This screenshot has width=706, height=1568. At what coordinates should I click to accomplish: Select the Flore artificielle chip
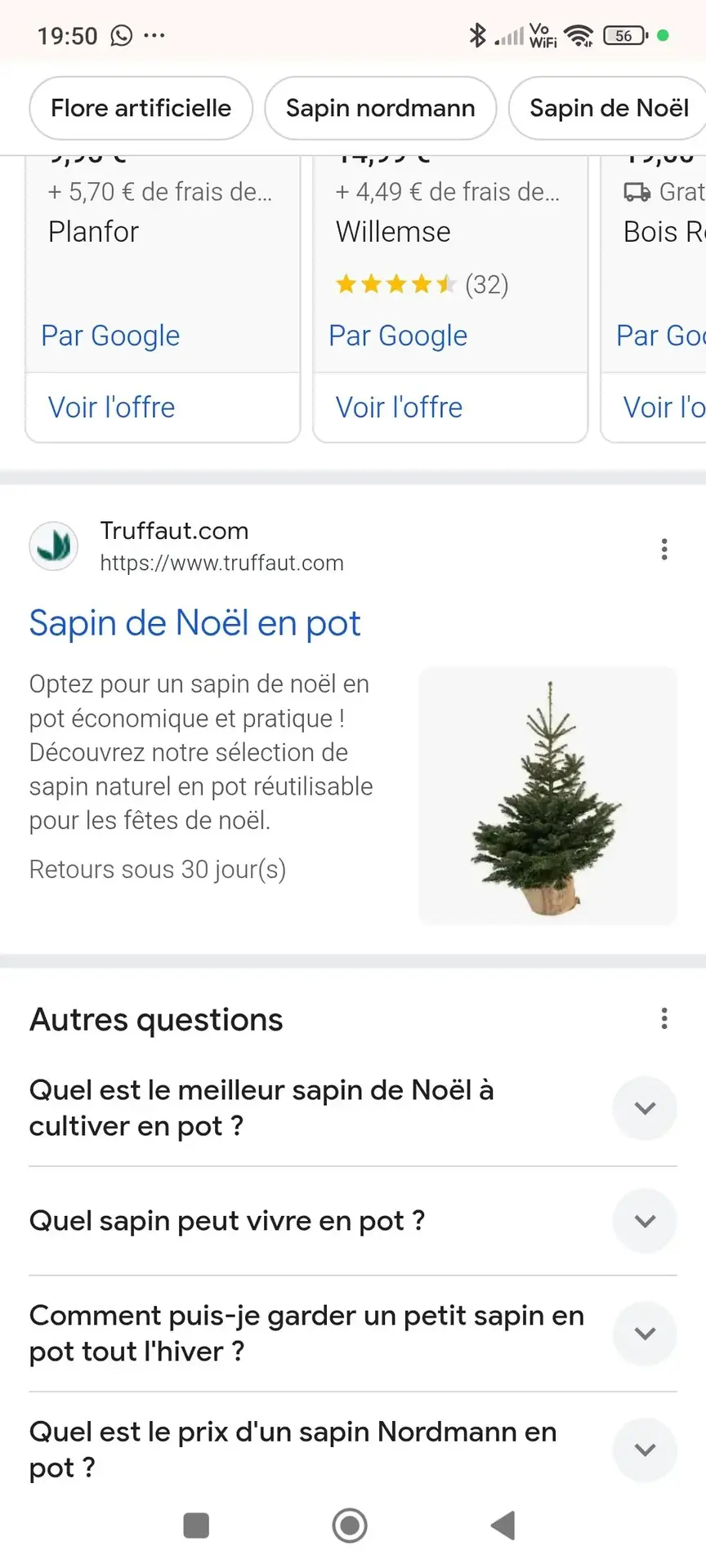tap(141, 109)
